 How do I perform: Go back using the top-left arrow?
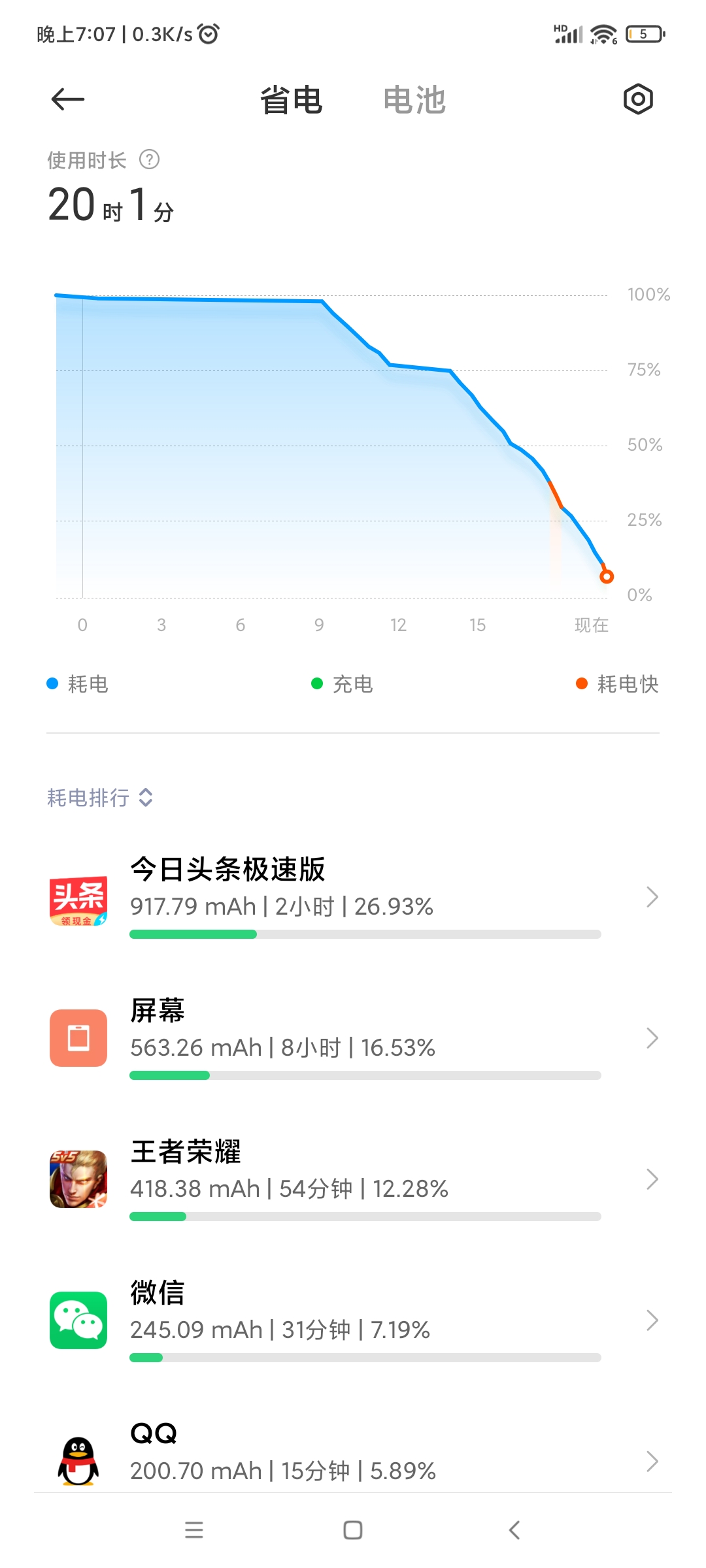[x=68, y=99]
